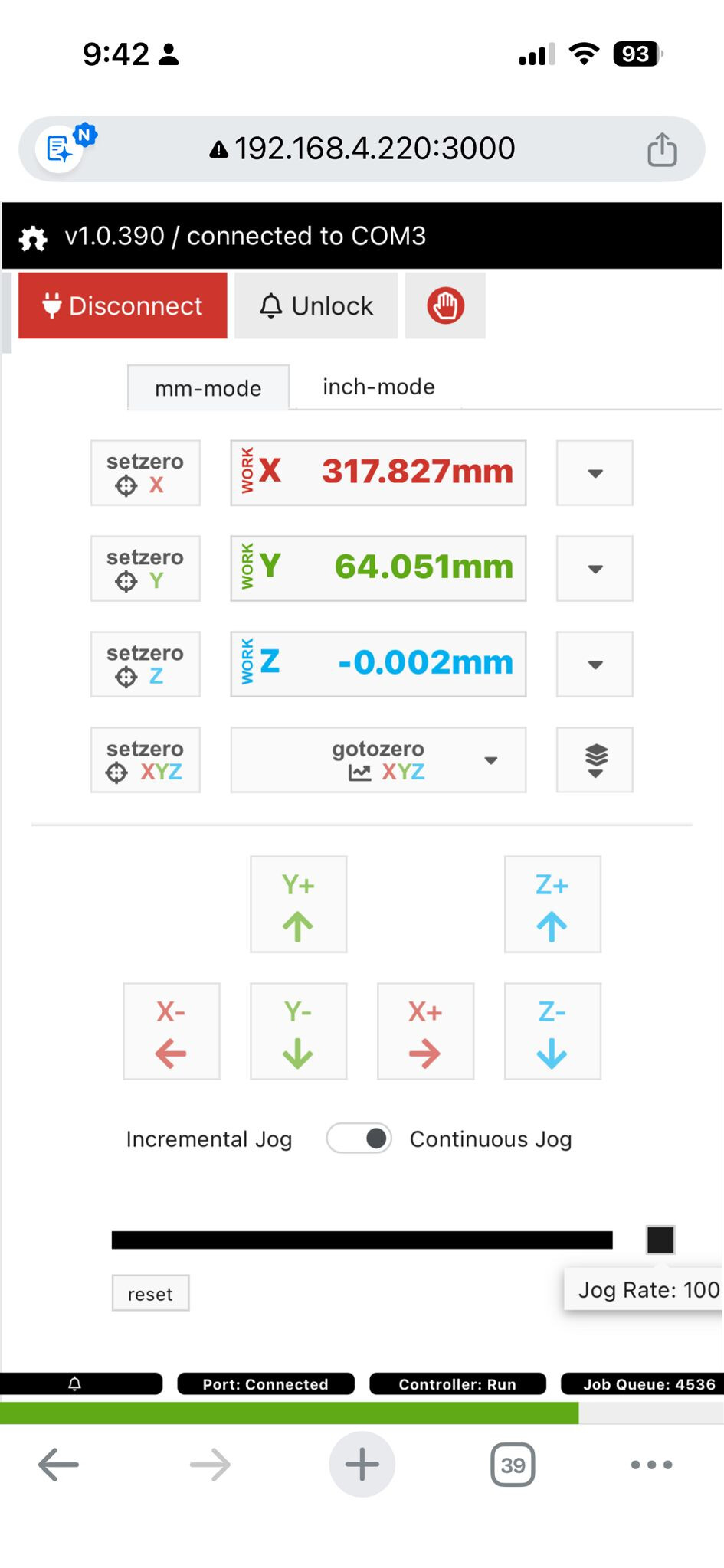The width and height of the screenshot is (724, 1568).
Task: Disconnect from the COM3 port
Action: [x=123, y=305]
